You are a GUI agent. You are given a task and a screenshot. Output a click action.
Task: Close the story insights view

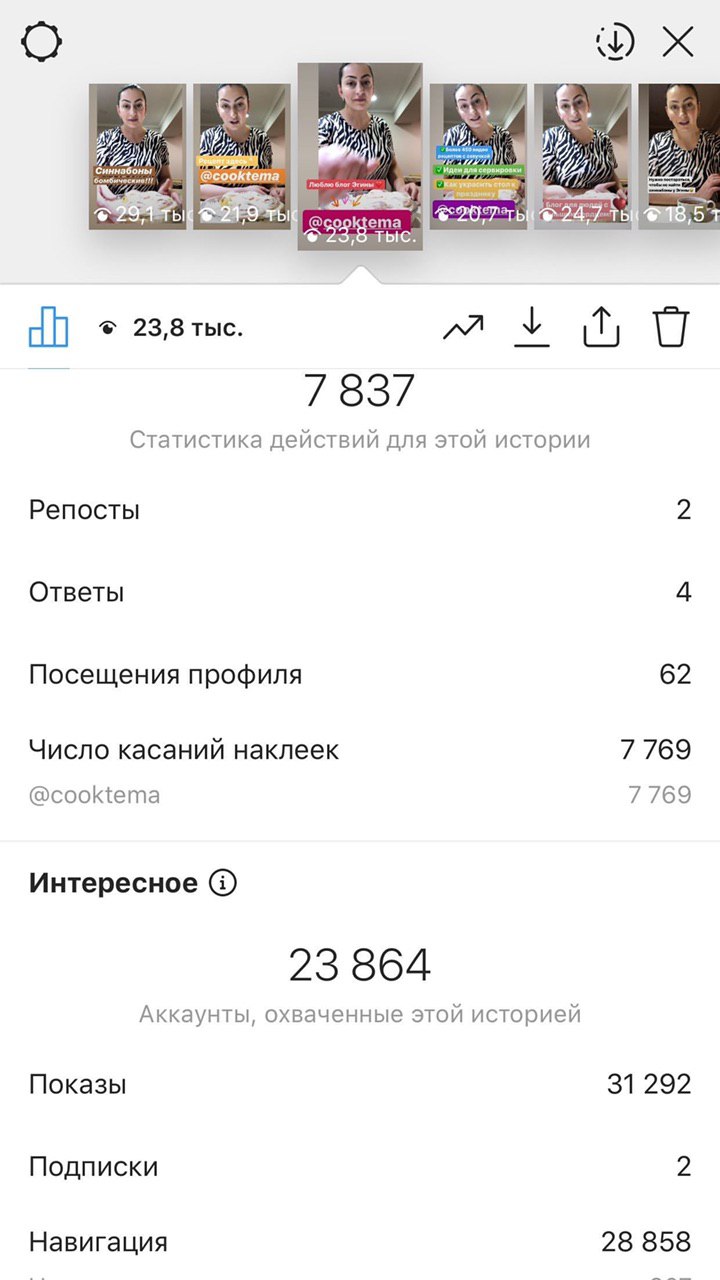tap(678, 42)
